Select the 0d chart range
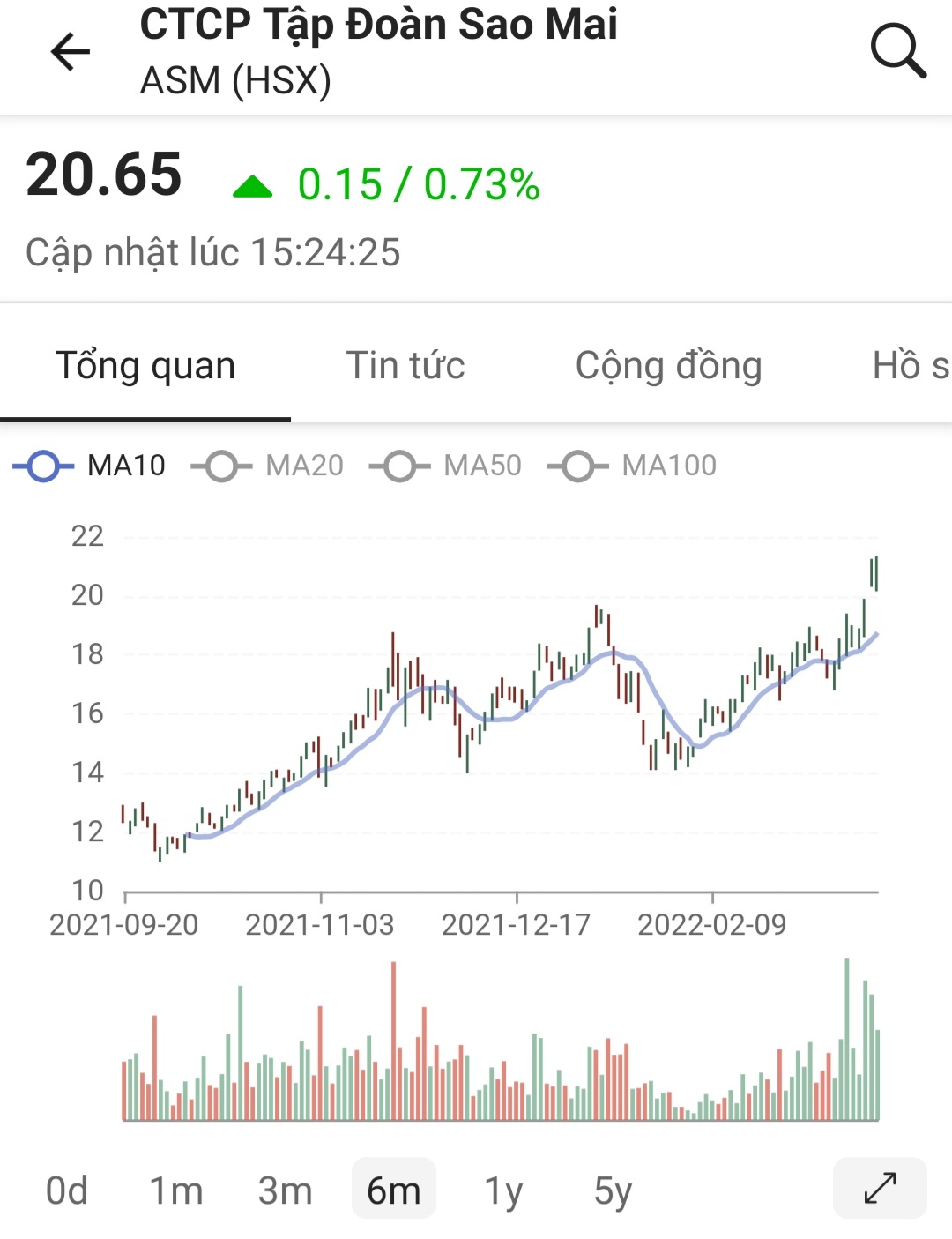952x1239 pixels. (67, 1190)
